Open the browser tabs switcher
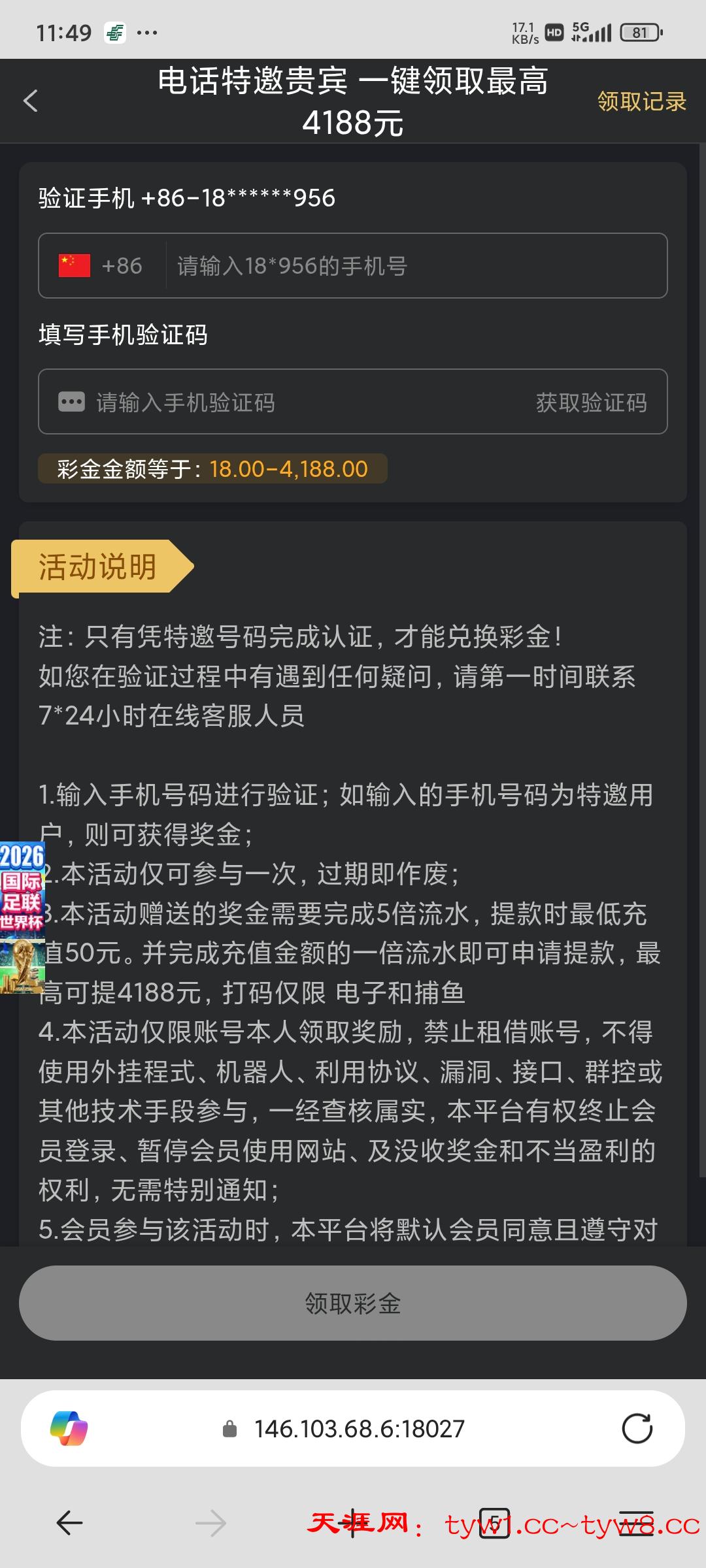Viewport: 706px width, 1568px height. [494, 1523]
